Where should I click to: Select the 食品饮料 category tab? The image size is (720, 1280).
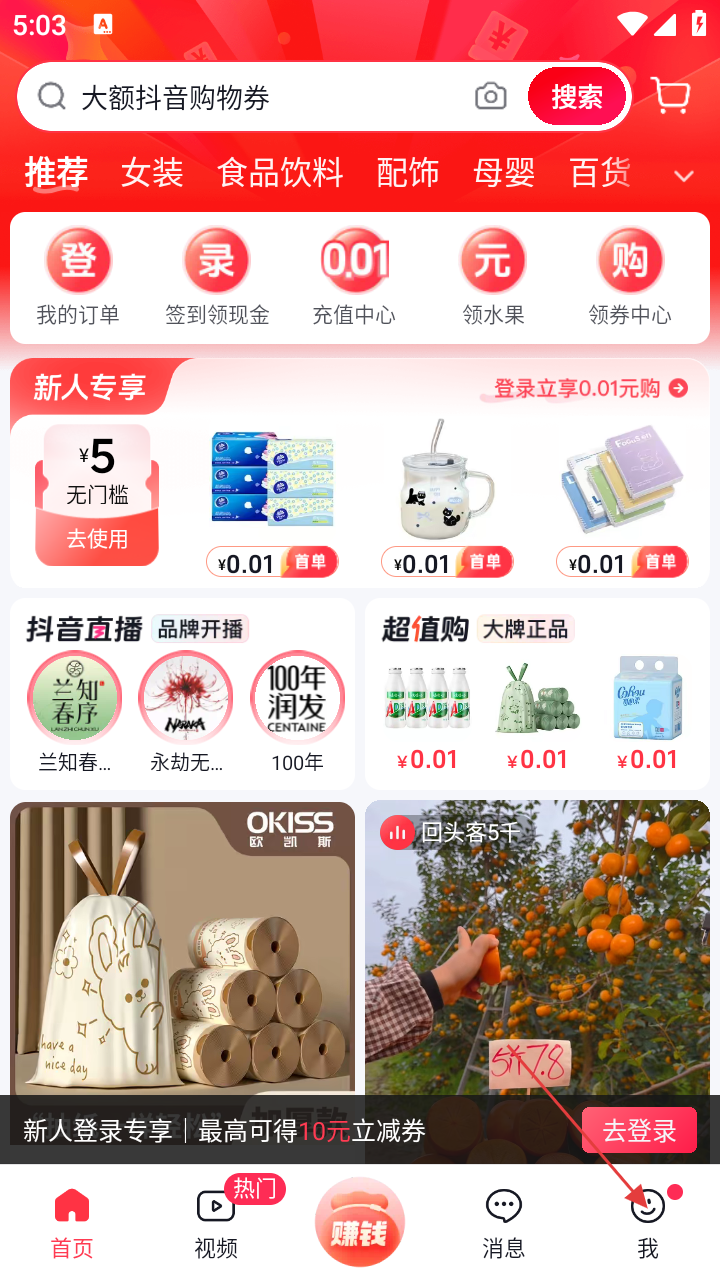[280, 173]
